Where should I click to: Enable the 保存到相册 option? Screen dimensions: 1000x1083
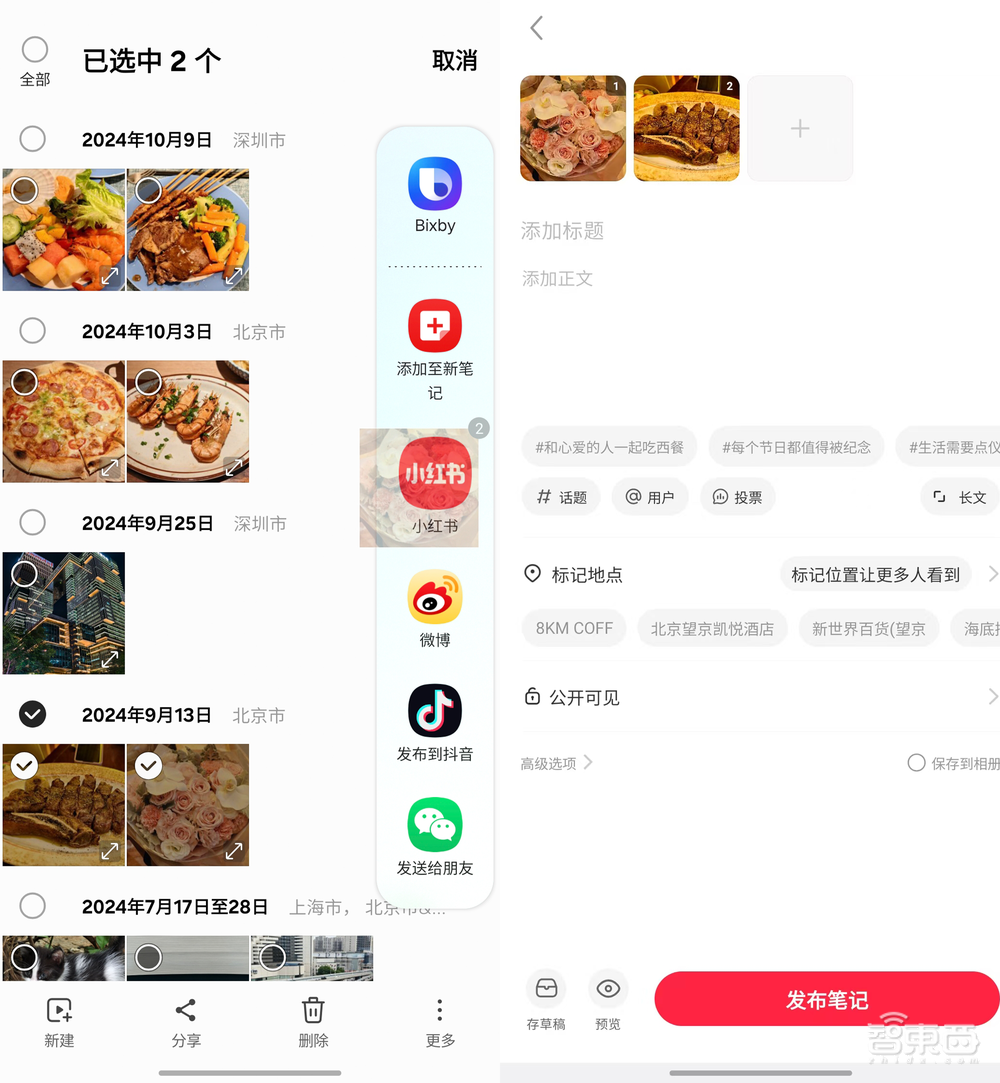click(915, 762)
